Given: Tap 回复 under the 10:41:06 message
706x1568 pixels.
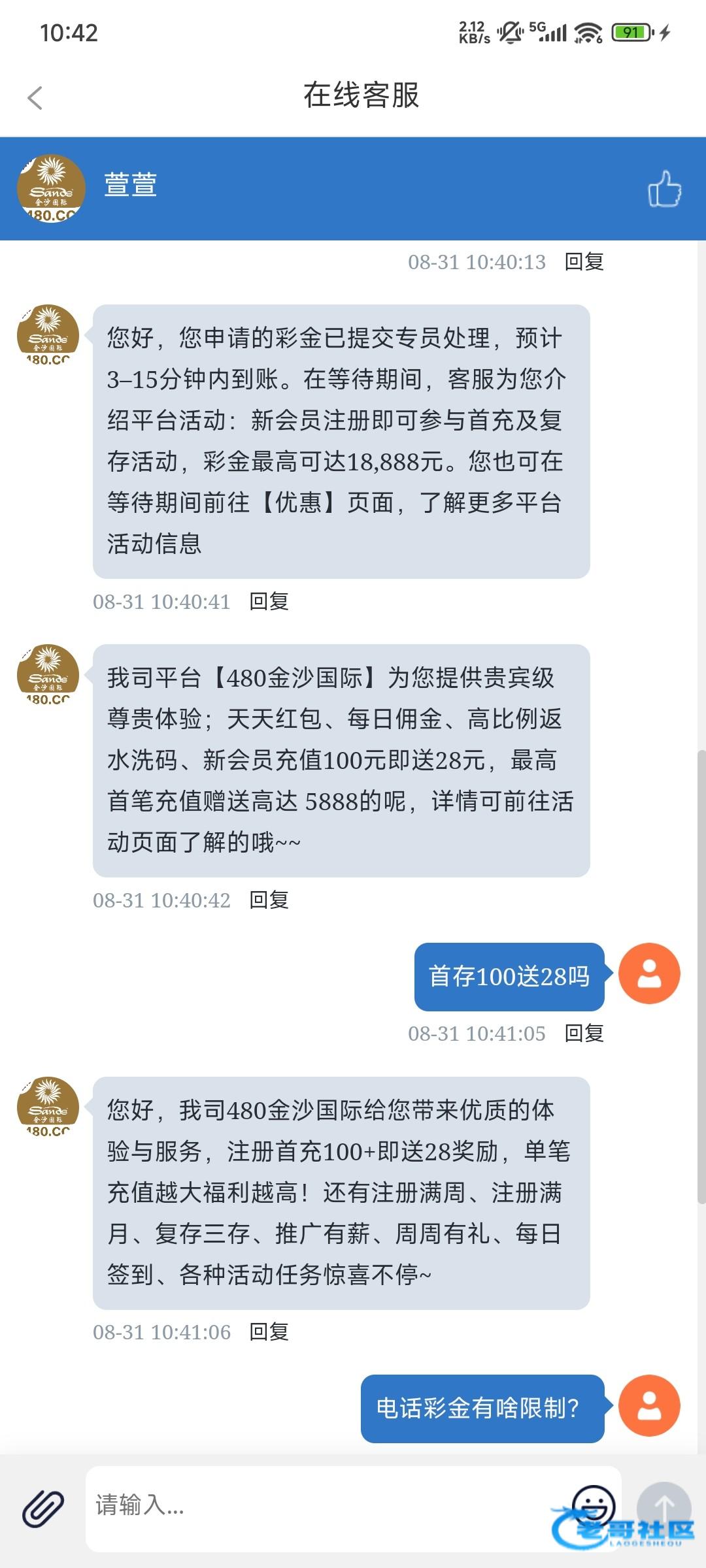Looking at the screenshot, I should (x=269, y=1332).
